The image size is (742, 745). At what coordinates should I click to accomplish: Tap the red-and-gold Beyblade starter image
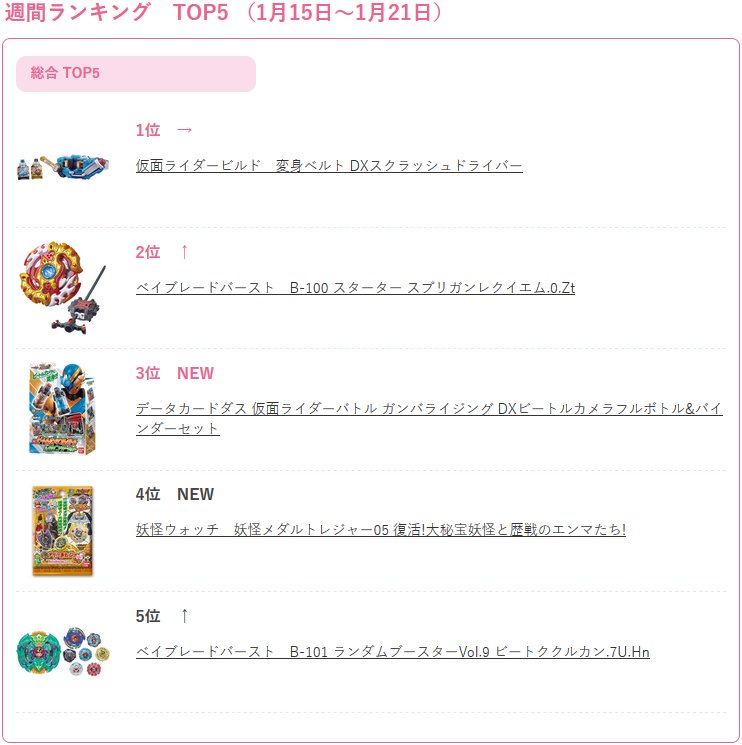pos(62,286)
